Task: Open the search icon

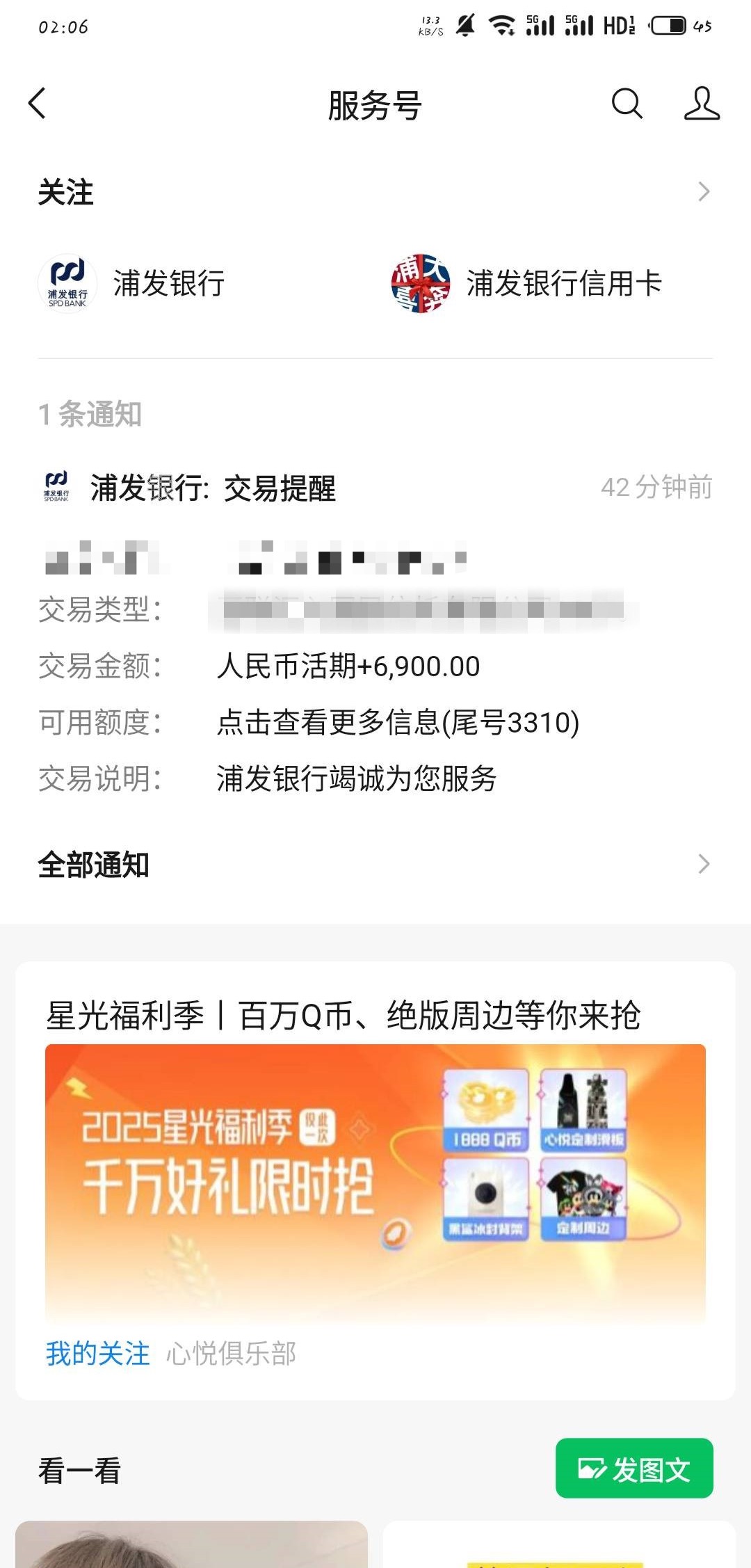Action: (627, 104)
